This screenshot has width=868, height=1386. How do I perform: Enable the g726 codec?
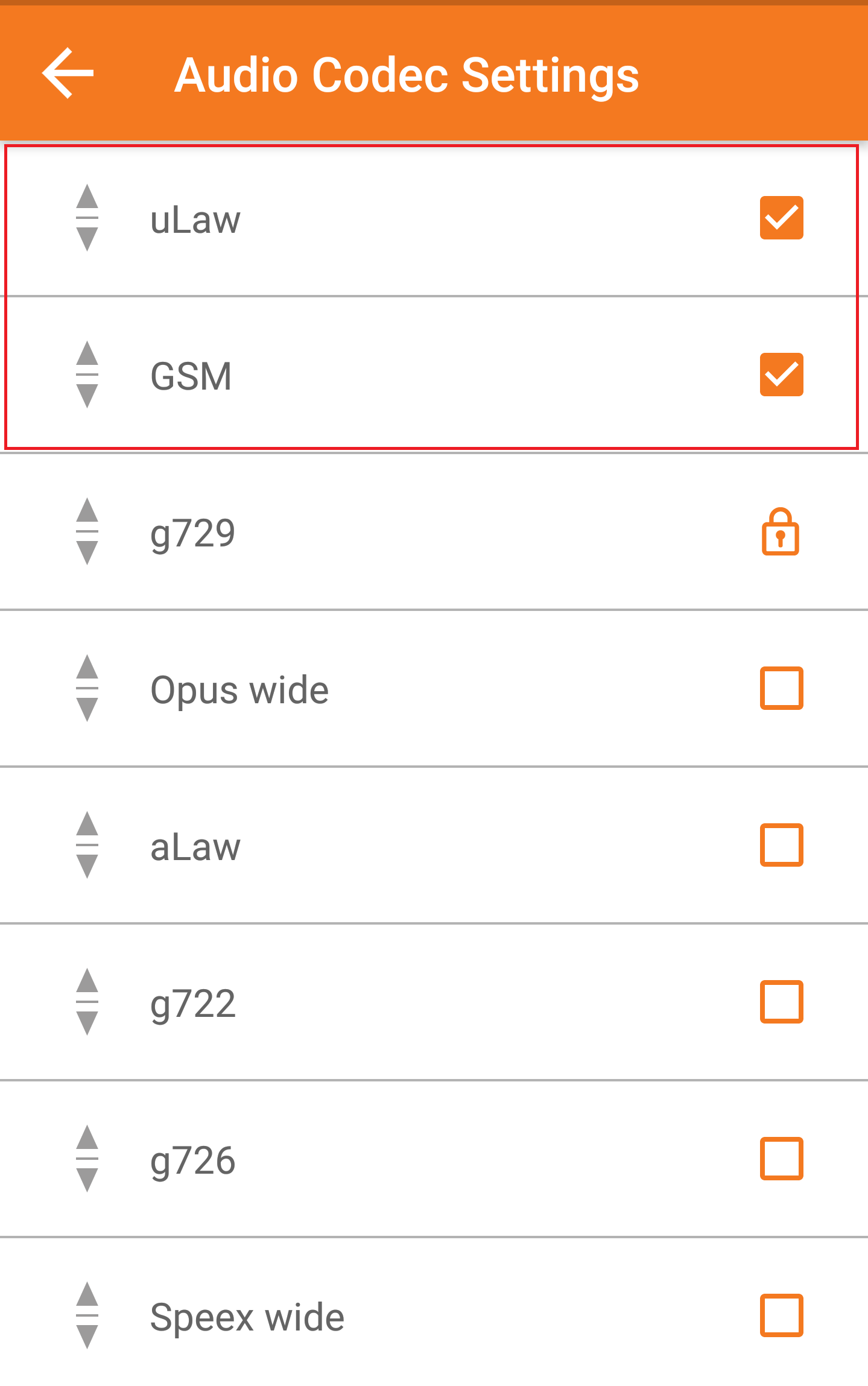[x=781, y=1158]
